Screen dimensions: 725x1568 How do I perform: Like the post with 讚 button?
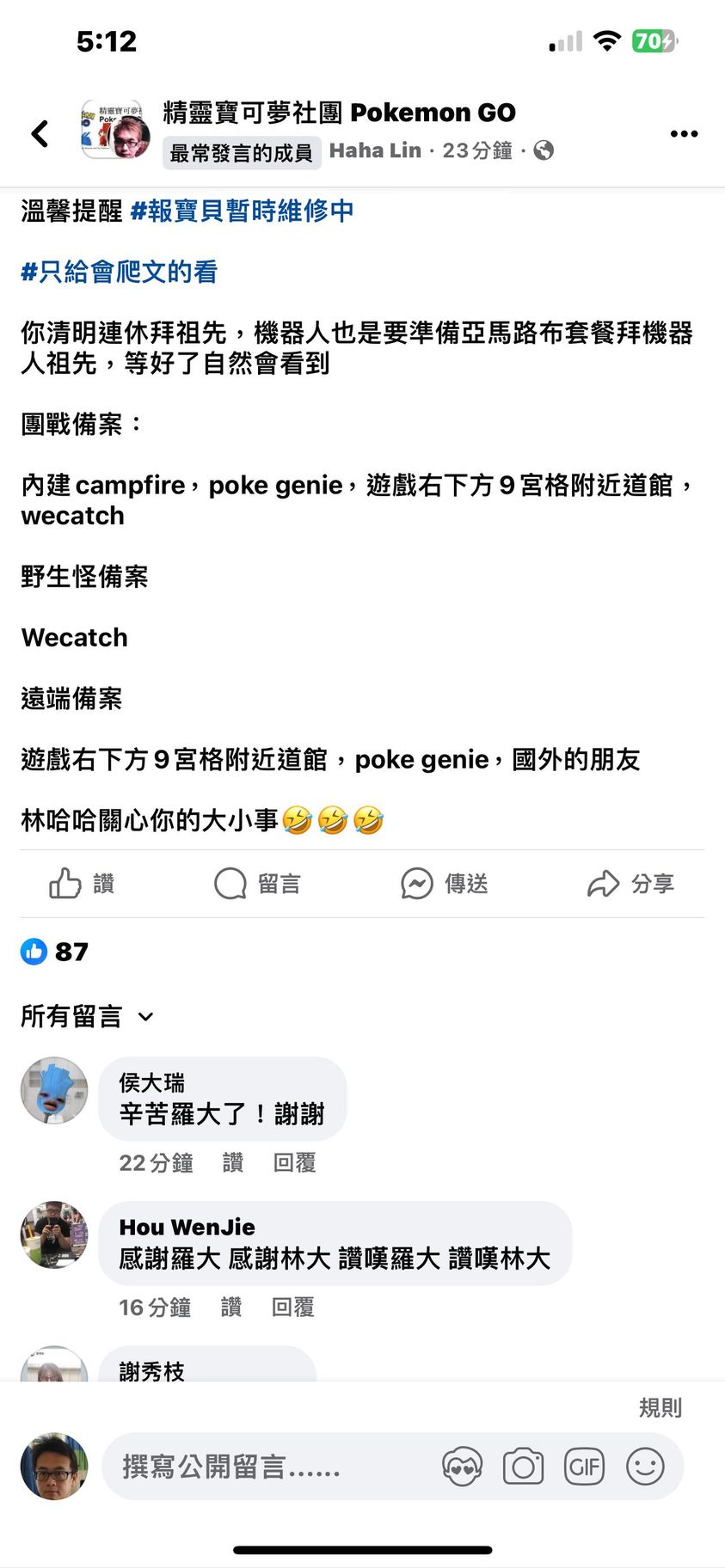tap(83, 883)
